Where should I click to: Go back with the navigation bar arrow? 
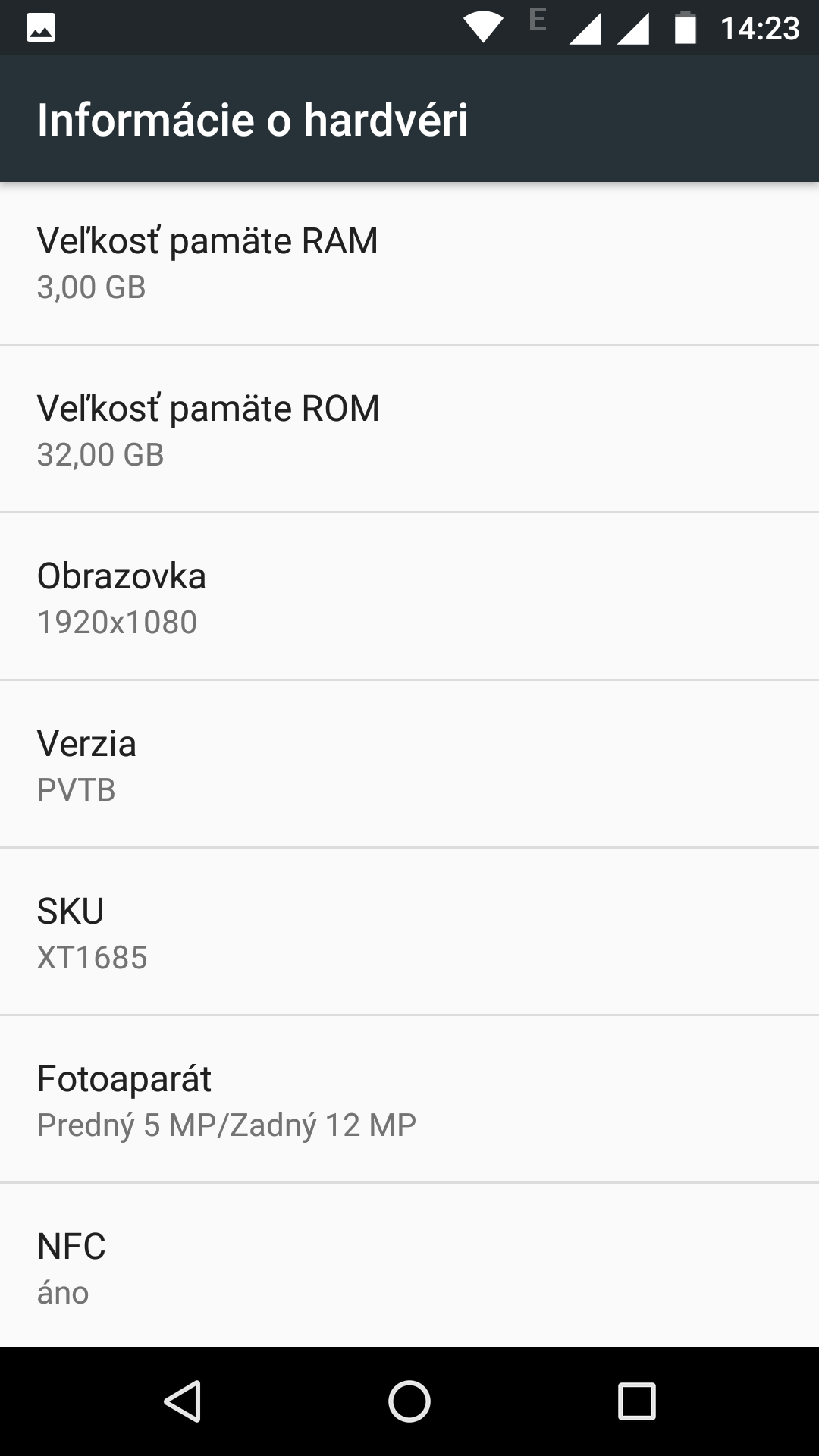[182, 1401]
